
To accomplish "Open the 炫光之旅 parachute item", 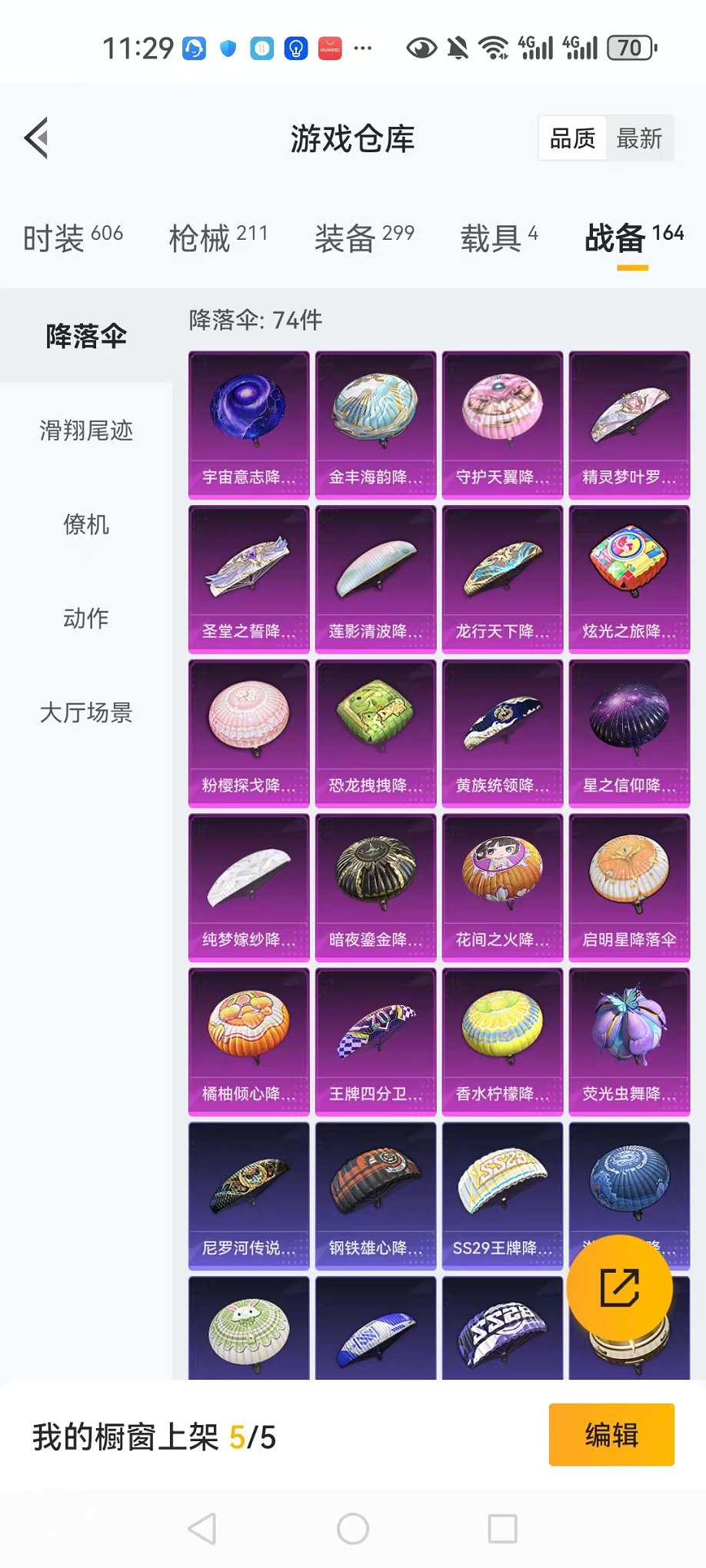I will (x=629, y=579).
